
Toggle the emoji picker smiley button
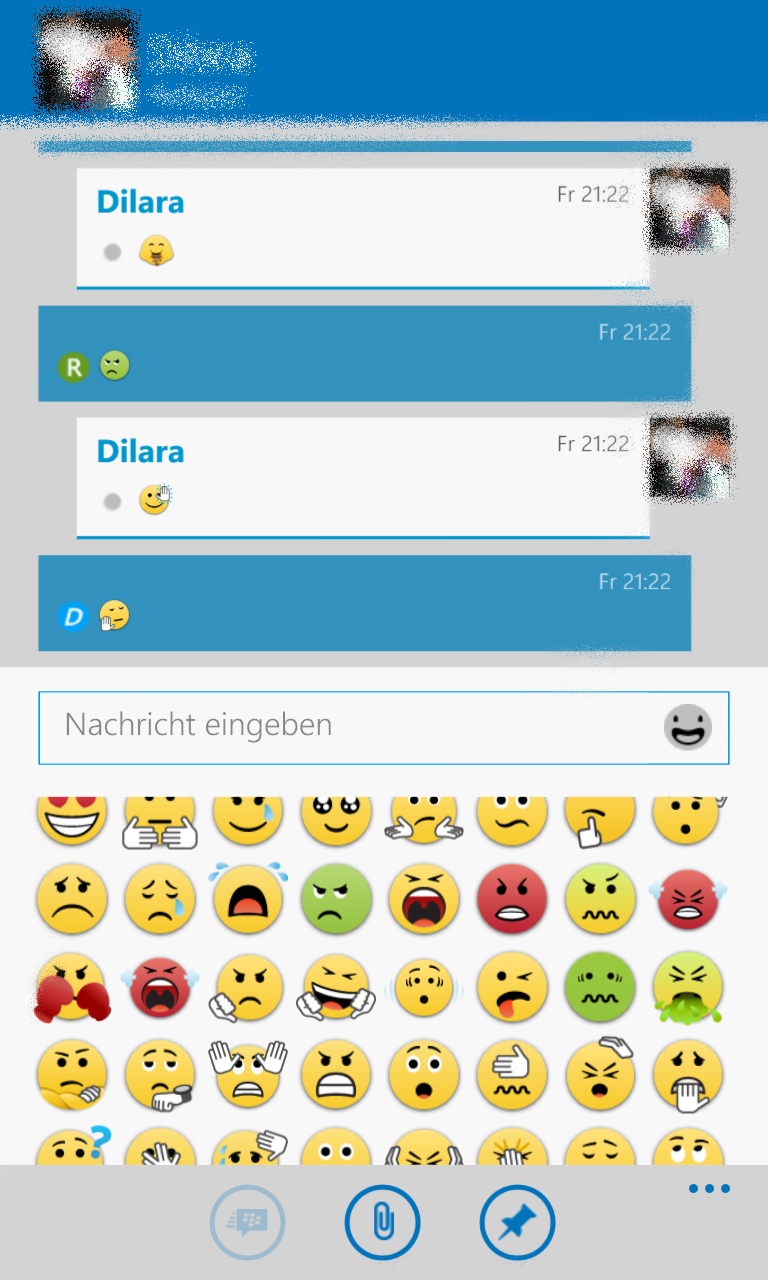click(x=688, y=727)
